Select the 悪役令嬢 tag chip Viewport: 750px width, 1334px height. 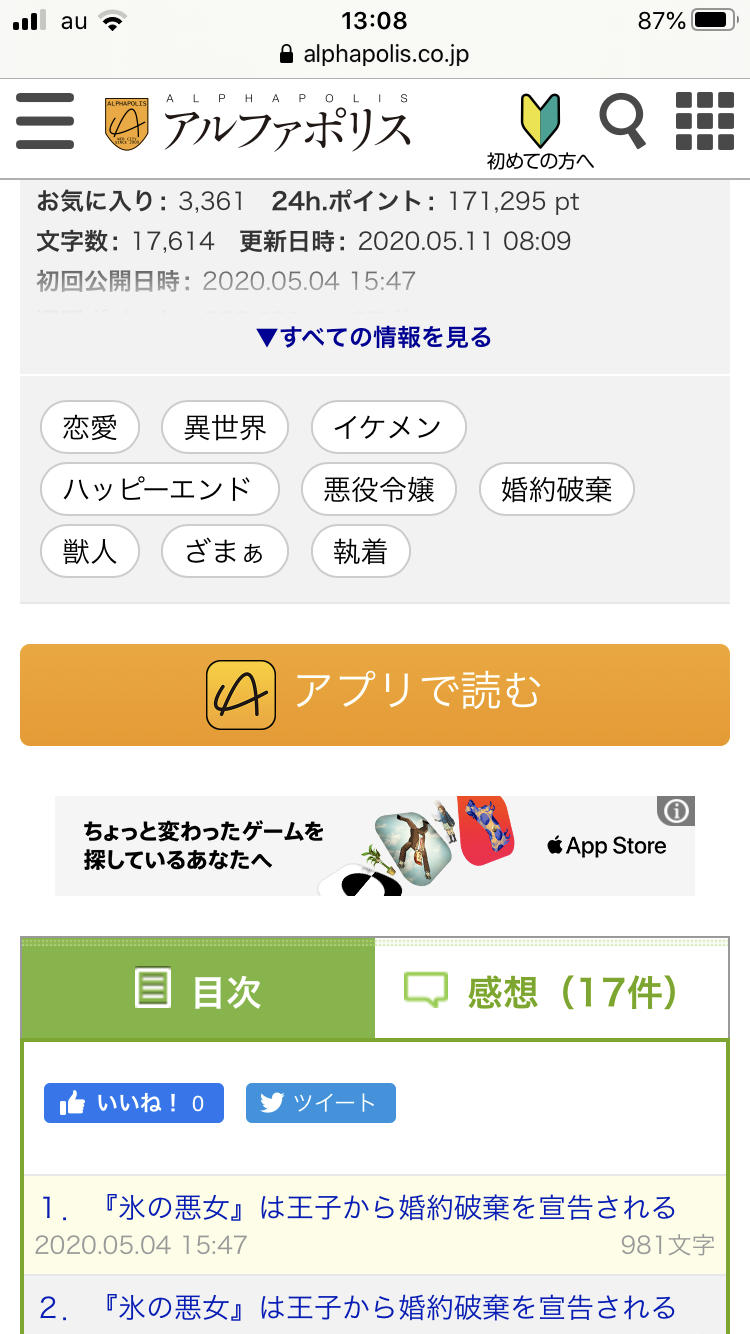click(x=379, y=490)
